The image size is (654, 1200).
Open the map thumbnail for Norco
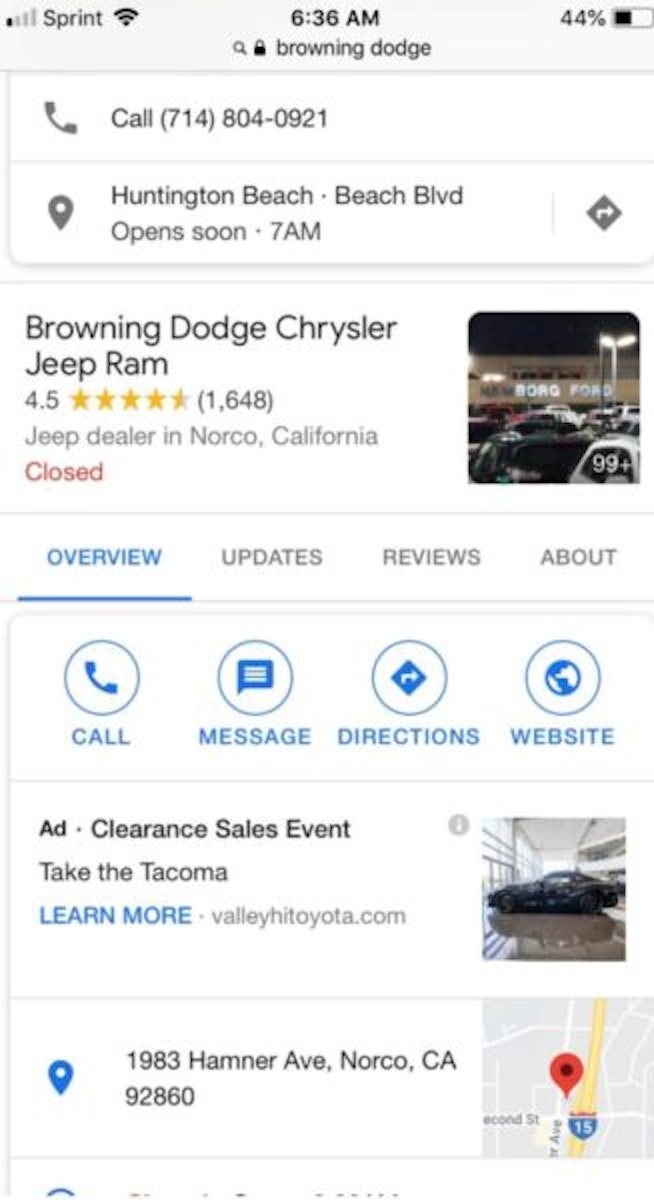[x=567, y=1078]
